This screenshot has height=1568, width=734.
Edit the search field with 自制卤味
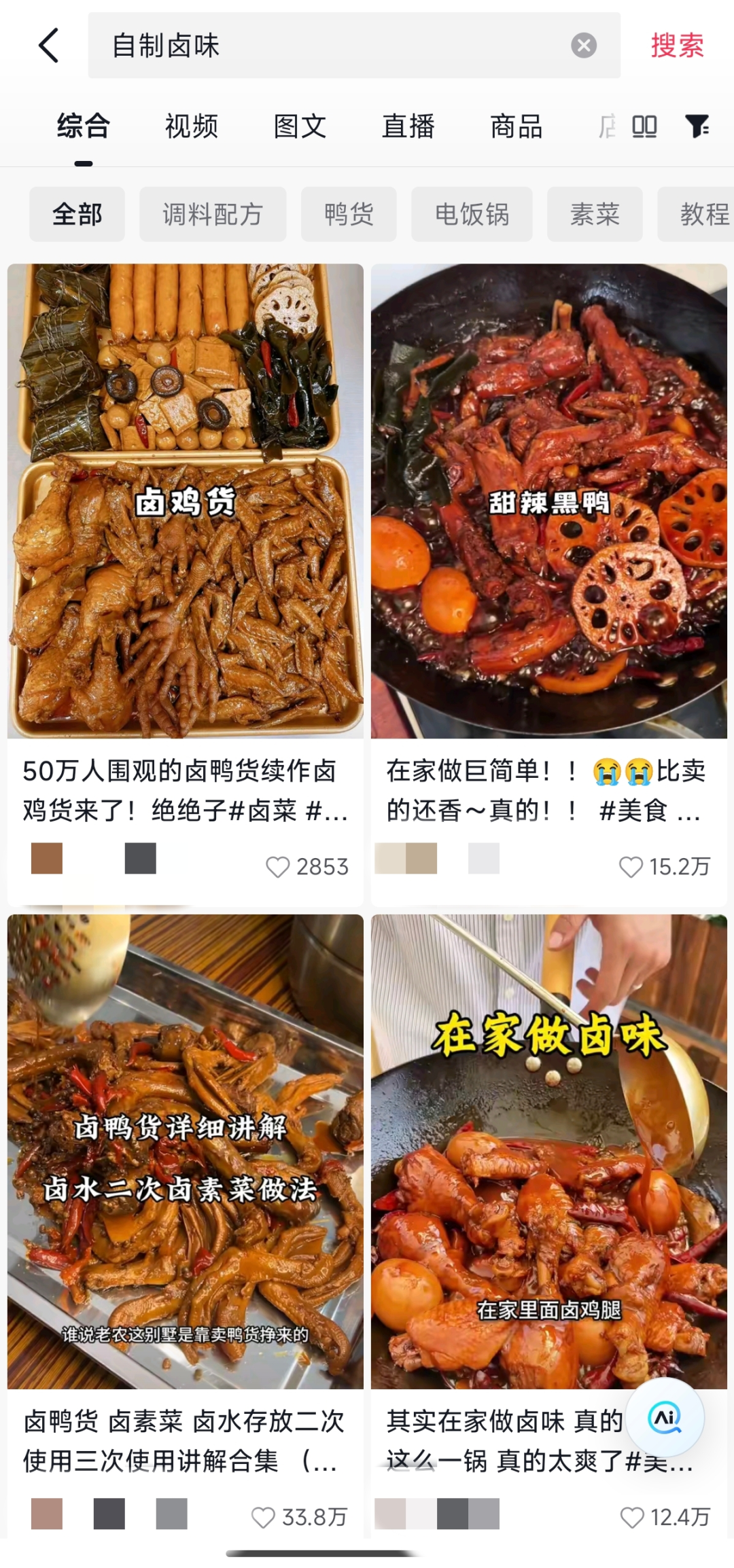click(326, 46)
